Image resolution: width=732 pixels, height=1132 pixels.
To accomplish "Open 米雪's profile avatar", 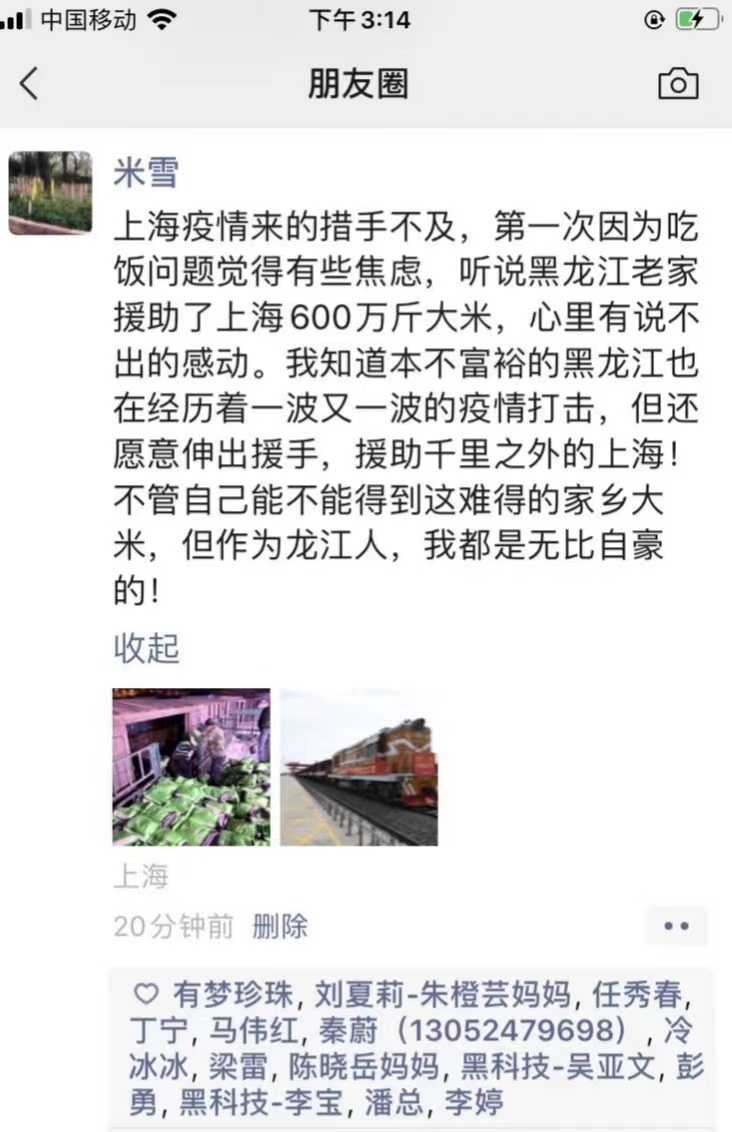I will point(50,193).
